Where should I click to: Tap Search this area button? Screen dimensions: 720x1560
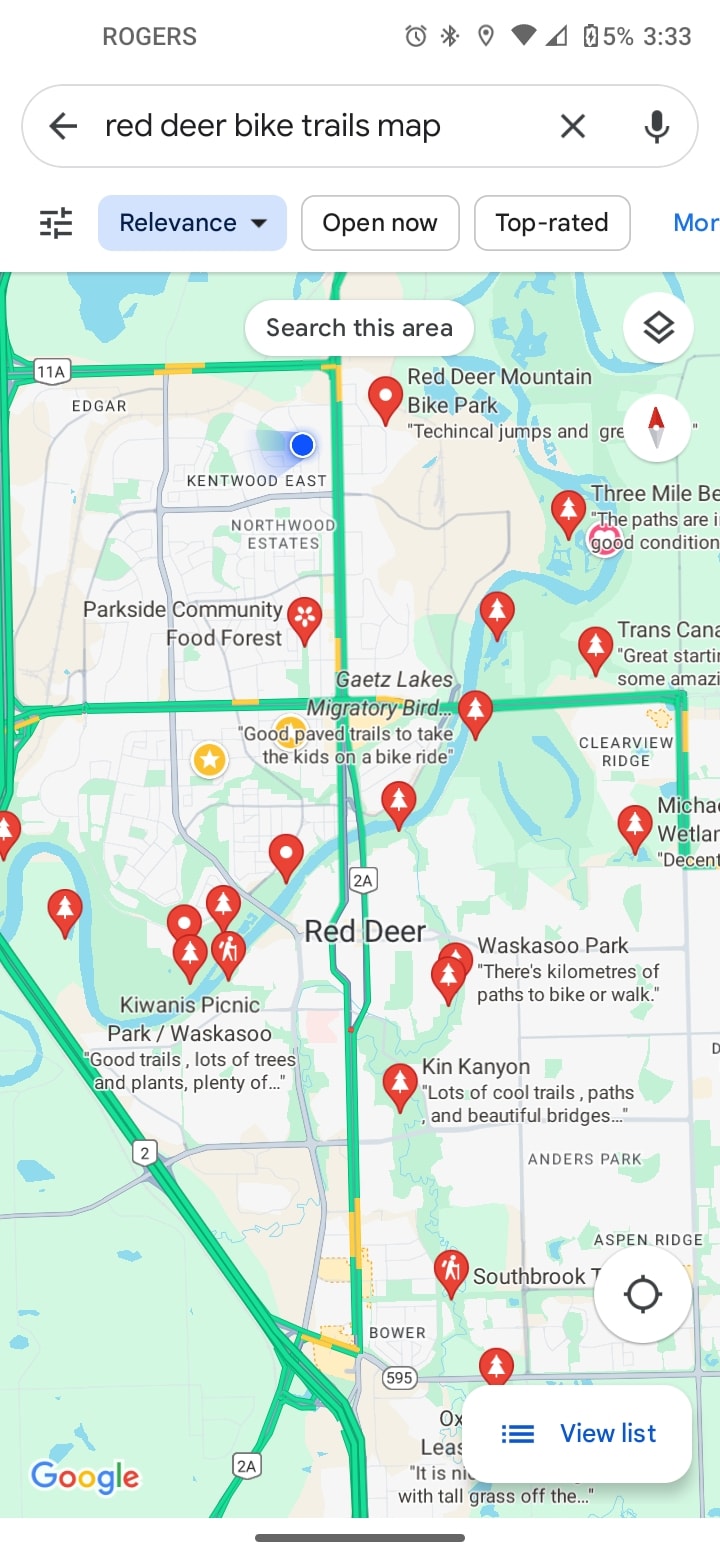[x=359, y=328]
